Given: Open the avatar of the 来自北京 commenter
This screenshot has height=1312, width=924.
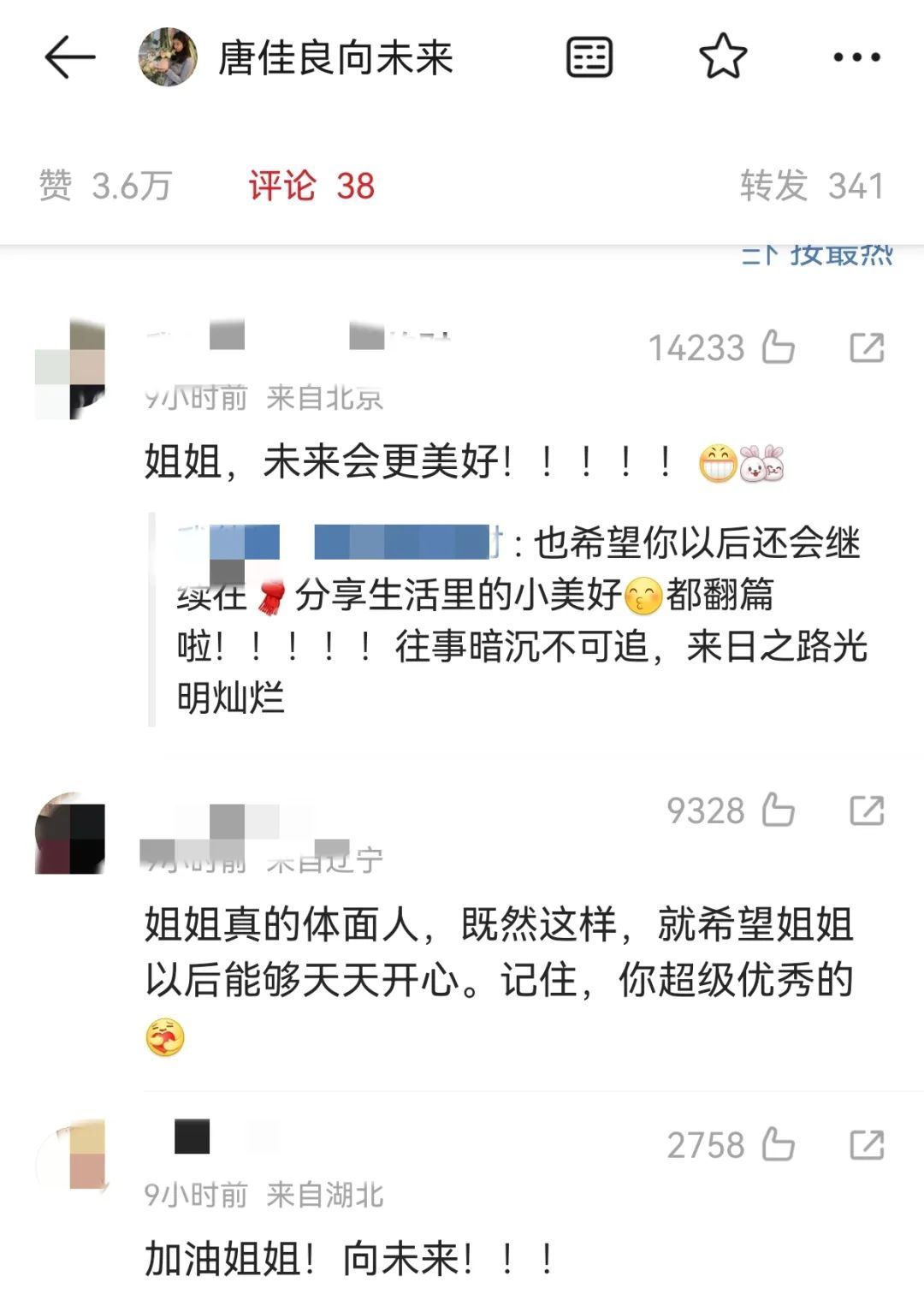Looking at the screenshot, I should pos(70,370).
